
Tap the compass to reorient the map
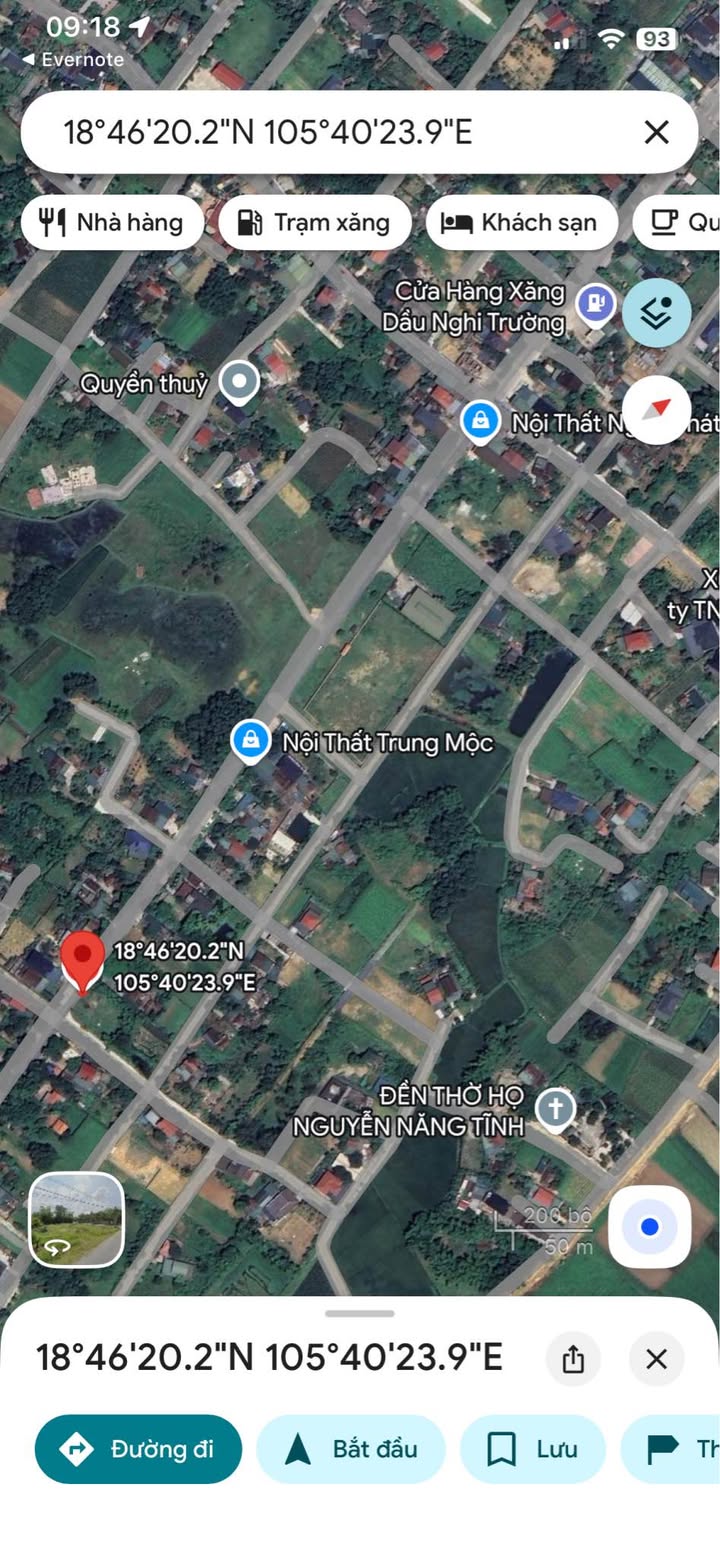656,410
